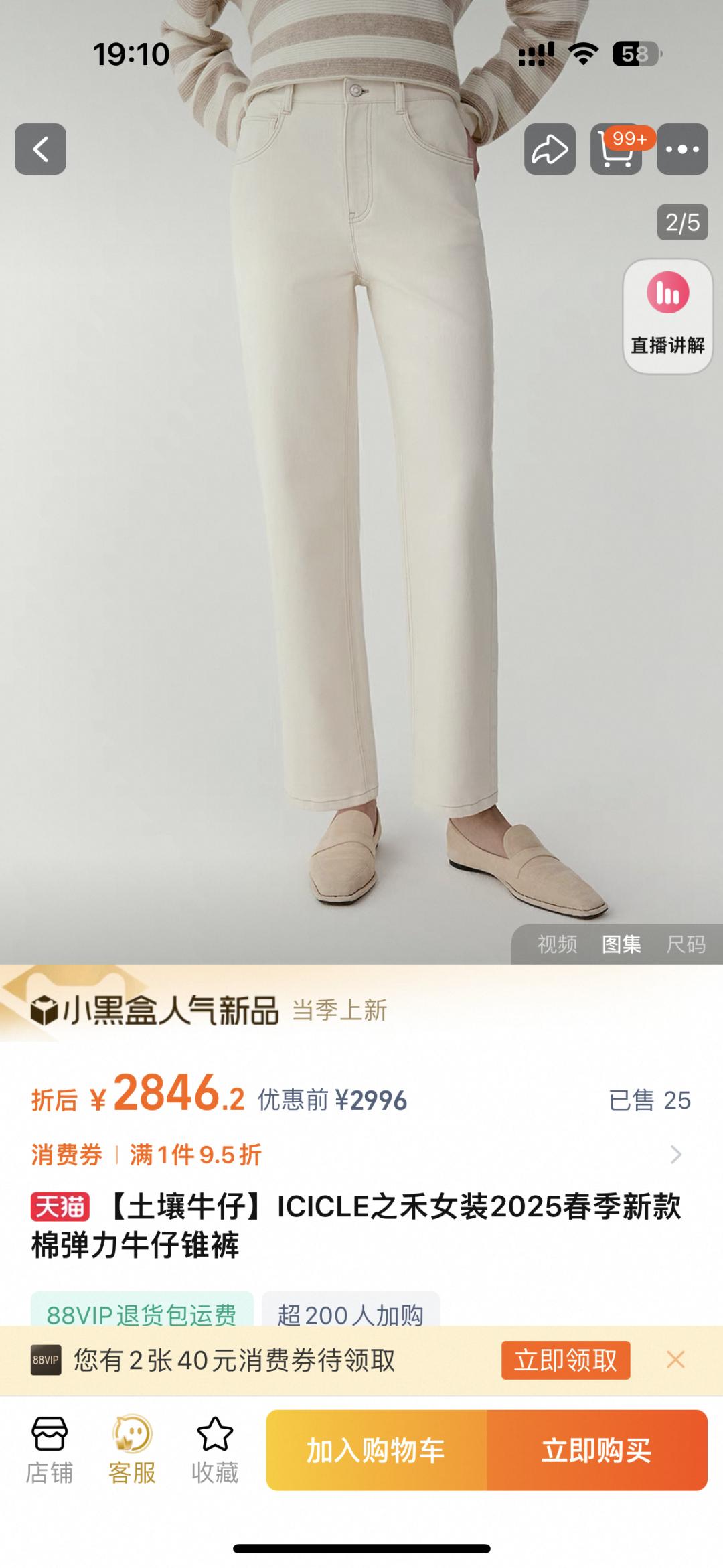Switch to the 尺码 tab
Screen dimensions: 723x1568
[686, 944]
